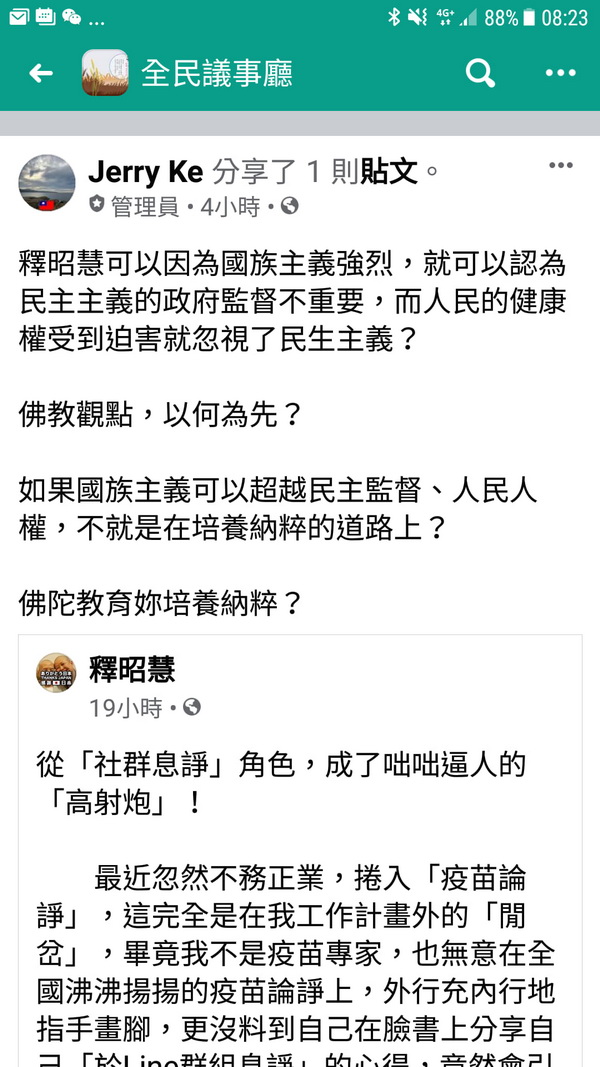Open the group overflow menu in header

[560, 73]
